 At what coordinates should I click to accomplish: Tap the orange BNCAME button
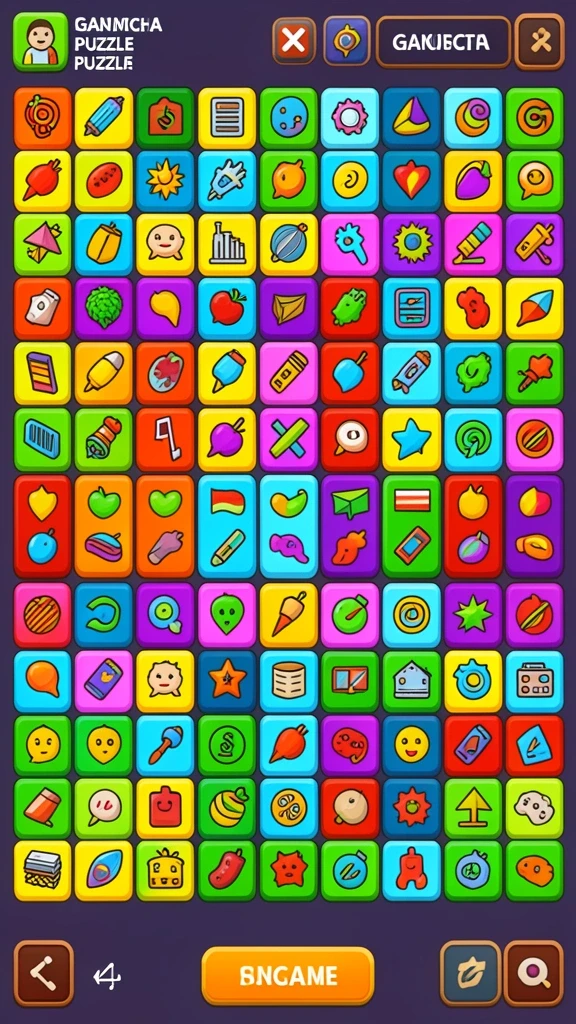pyautogui.click(x=288, y=976)
